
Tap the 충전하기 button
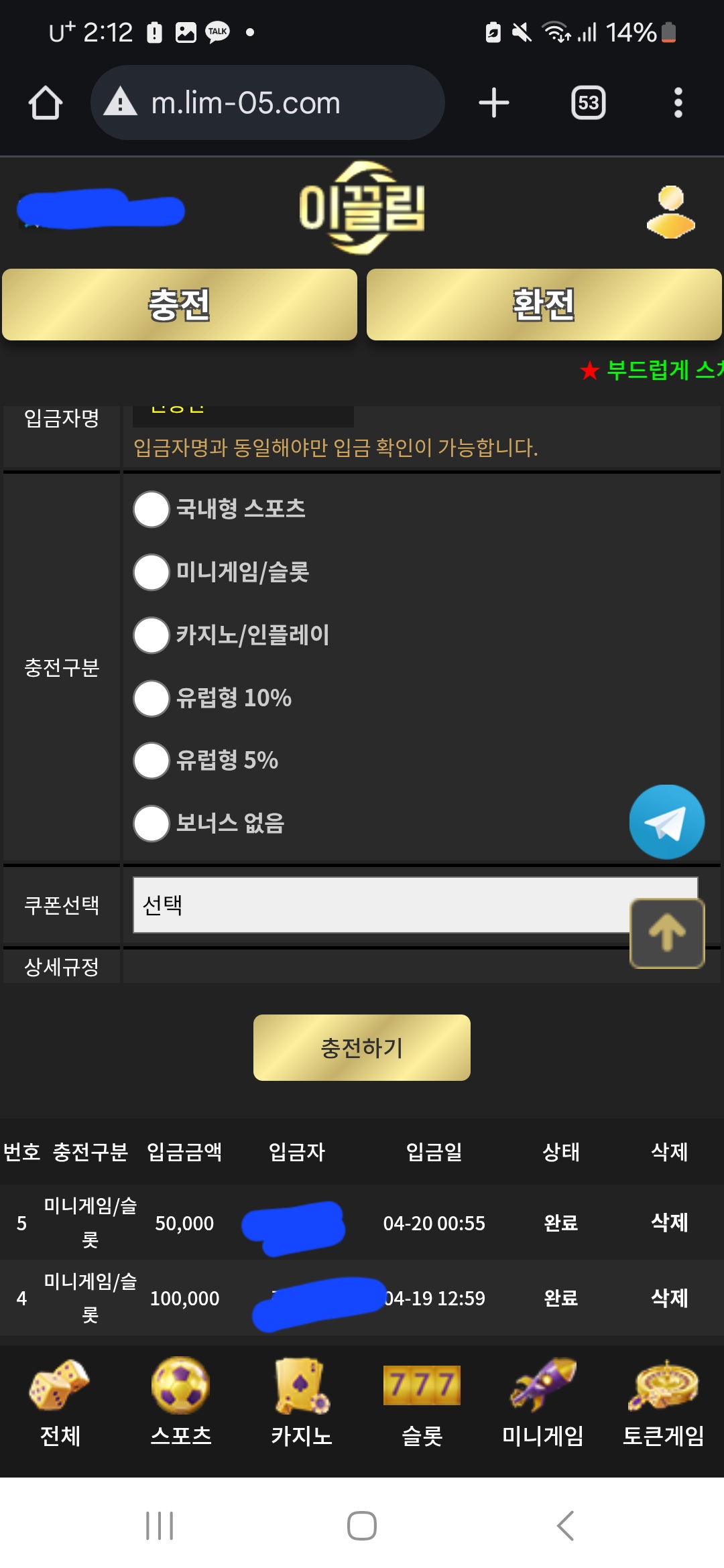[362, 1047]
